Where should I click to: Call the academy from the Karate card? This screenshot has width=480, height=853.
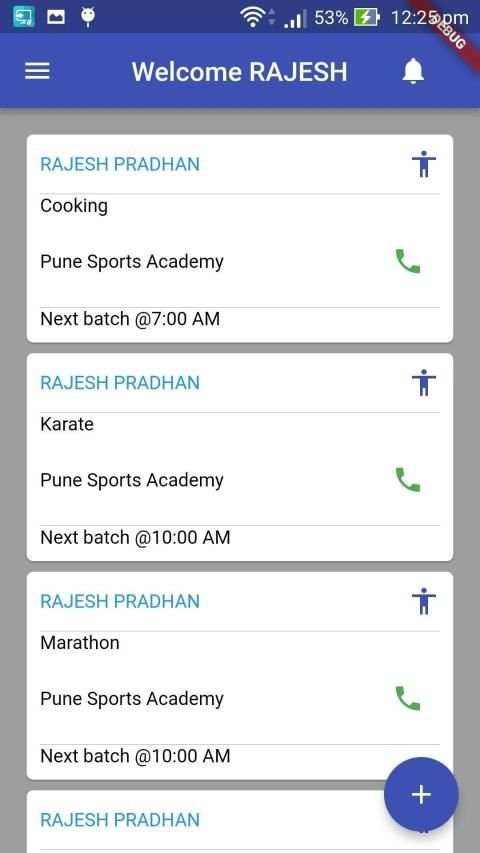coord(408,480)
